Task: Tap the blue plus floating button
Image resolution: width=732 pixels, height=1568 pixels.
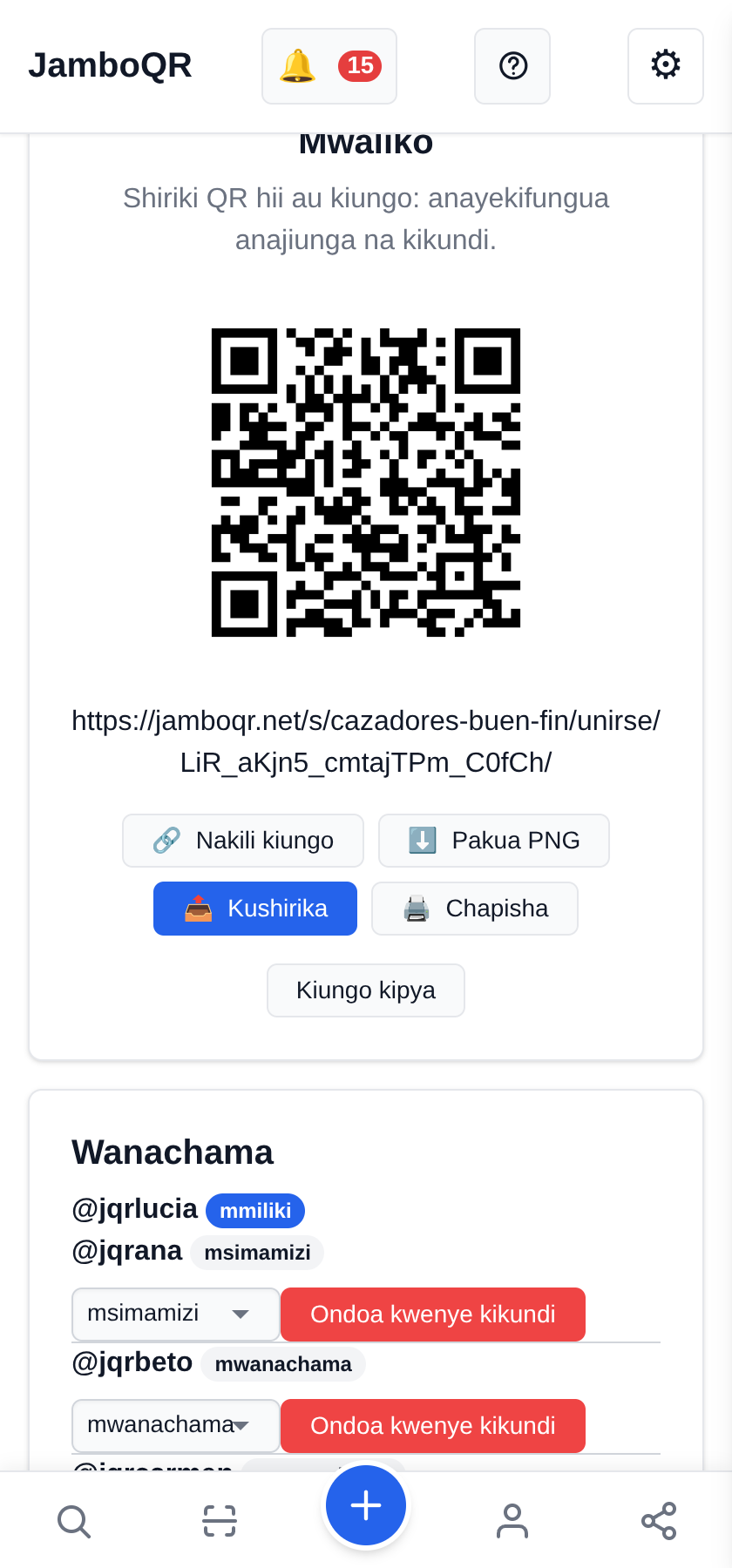Action: [366, 1505]
